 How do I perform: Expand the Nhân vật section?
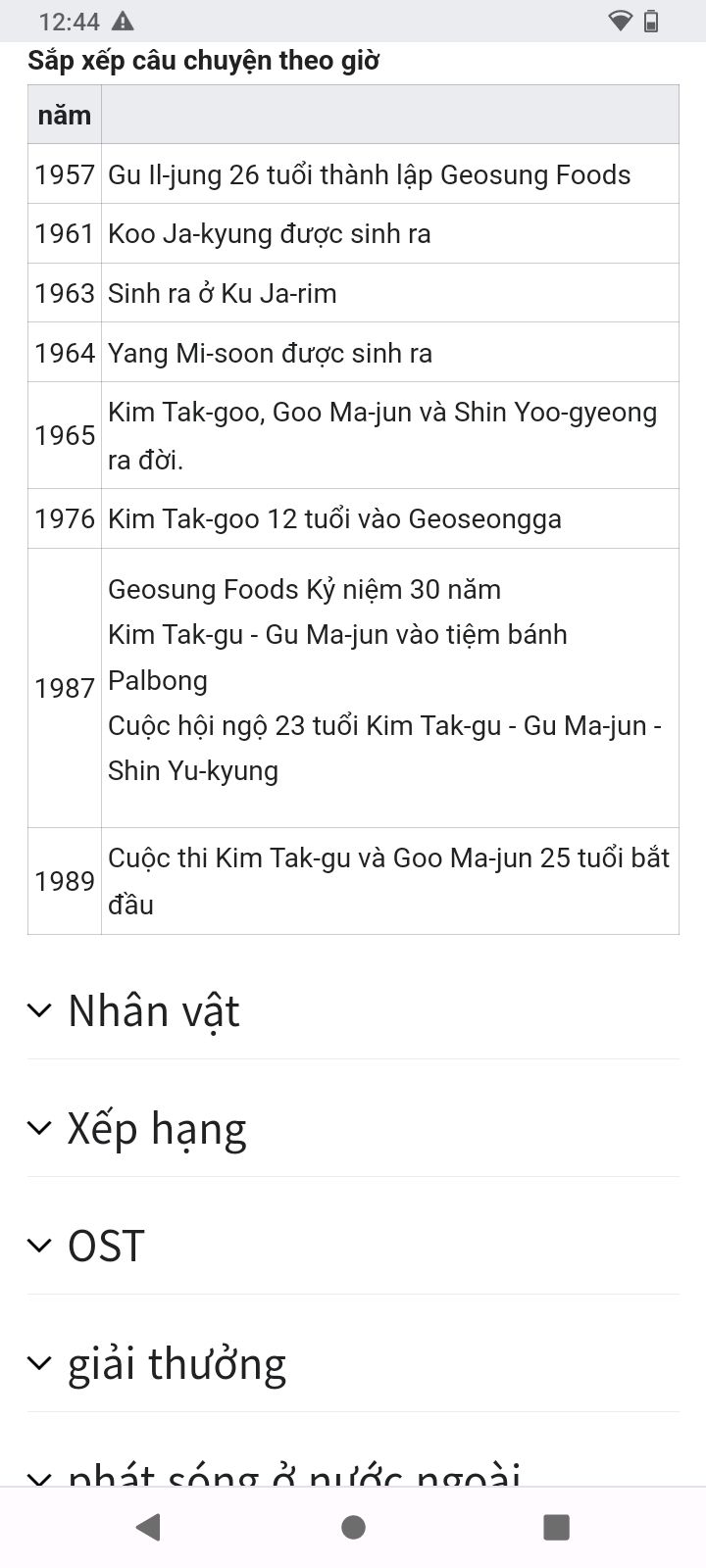point(353,1010)
